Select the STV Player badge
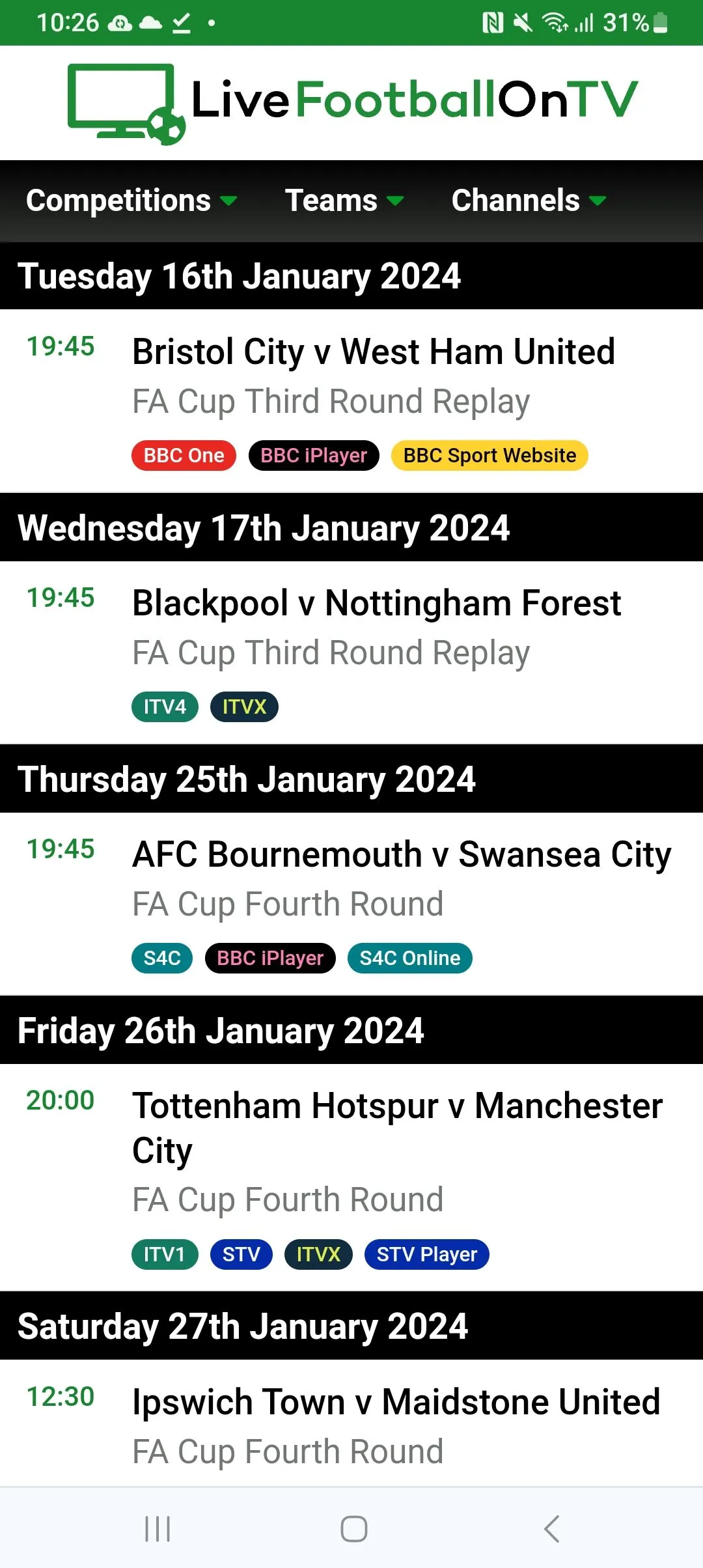Viewport: 703px width, 1568px height. pos(426,1253)
